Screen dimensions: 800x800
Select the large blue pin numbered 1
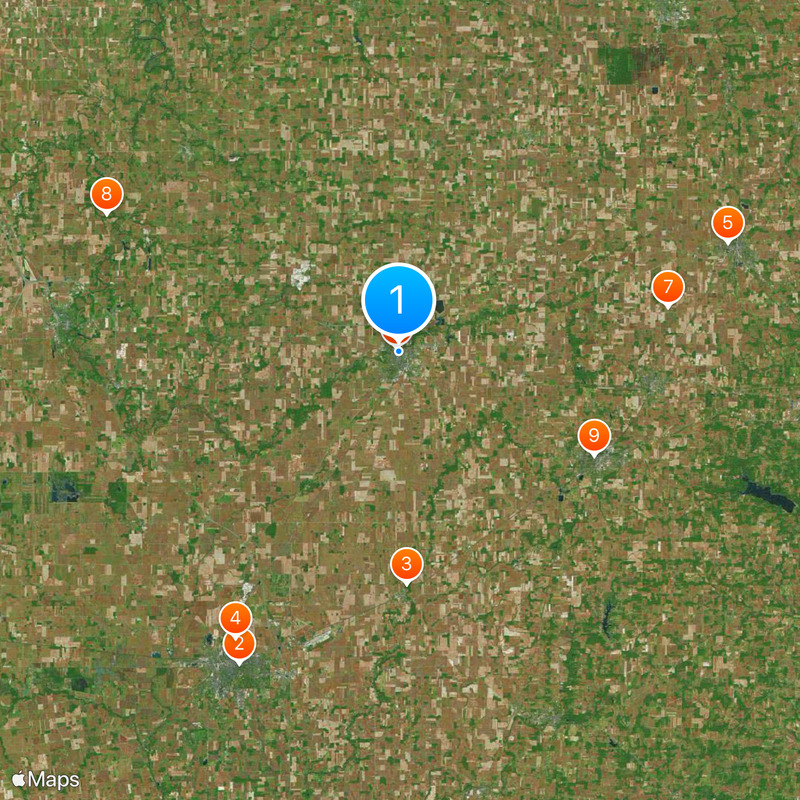coord(398,300)
